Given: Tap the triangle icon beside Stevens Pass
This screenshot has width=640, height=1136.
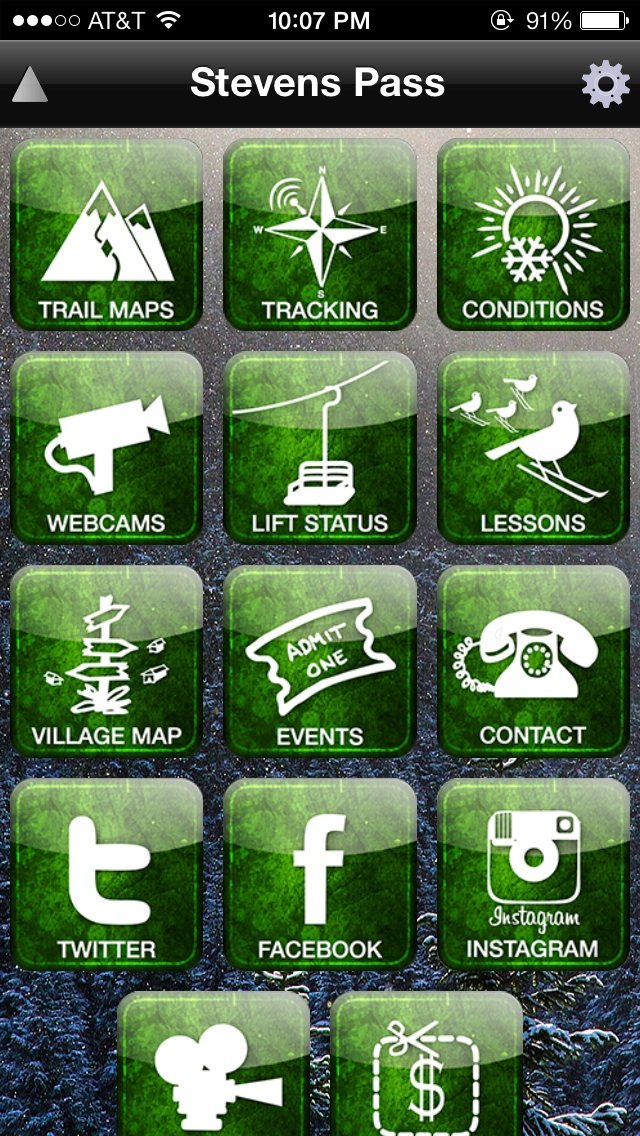Looking at the screenshot, I should (30, 85).
